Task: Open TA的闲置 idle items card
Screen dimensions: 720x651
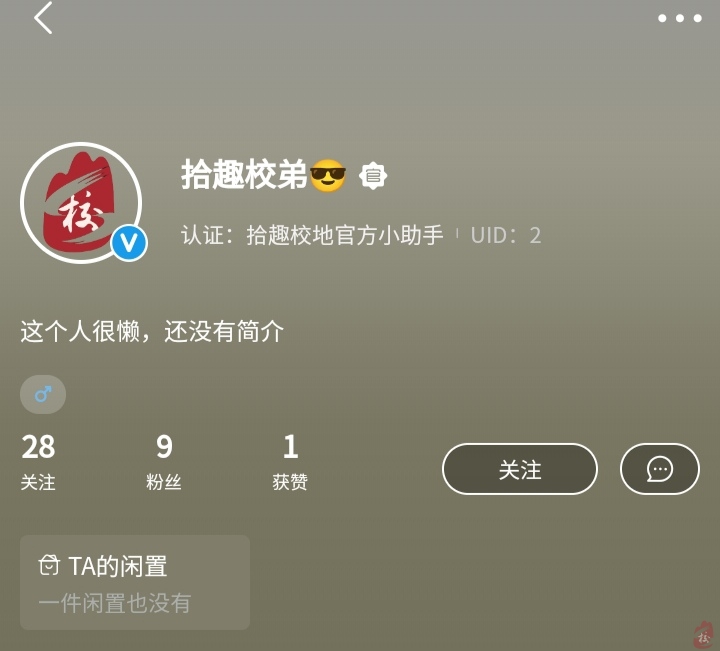Action: pos(135,582)
